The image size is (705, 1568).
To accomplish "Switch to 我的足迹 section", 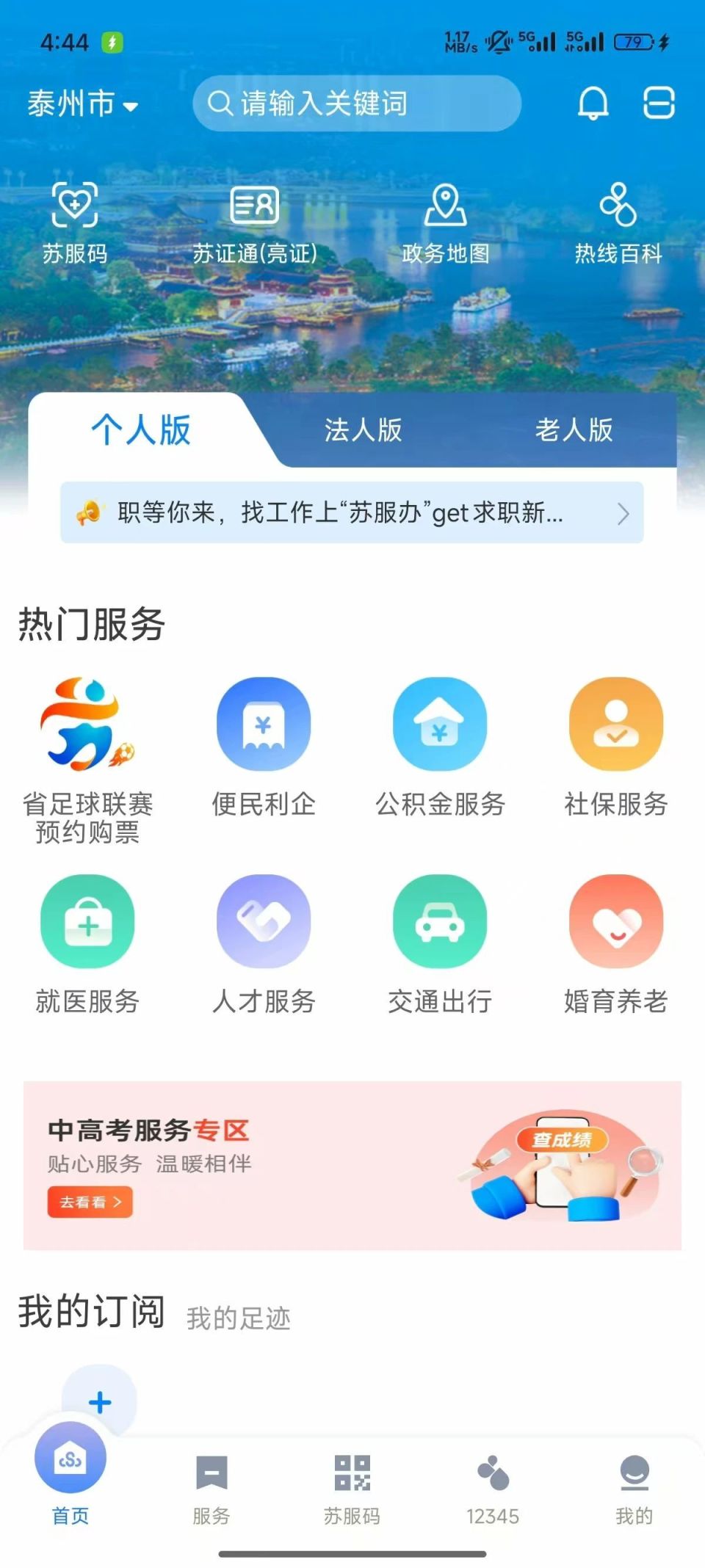I will tap(239, 1319).
